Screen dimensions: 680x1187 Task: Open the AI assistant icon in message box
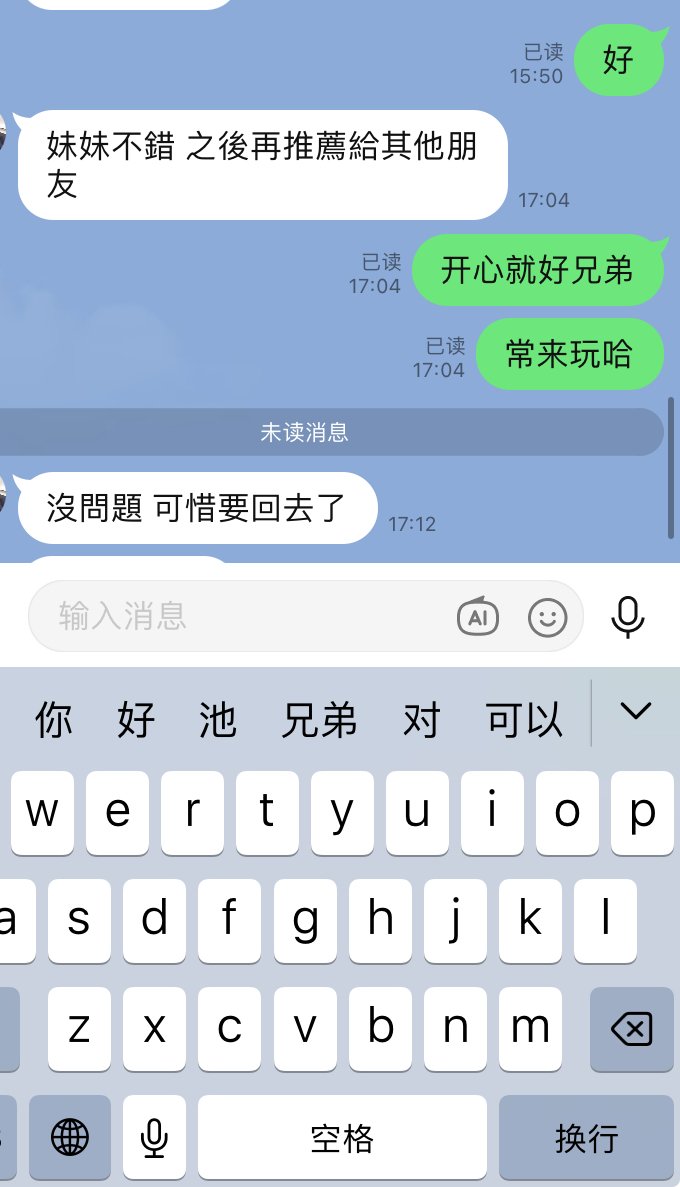478,617
